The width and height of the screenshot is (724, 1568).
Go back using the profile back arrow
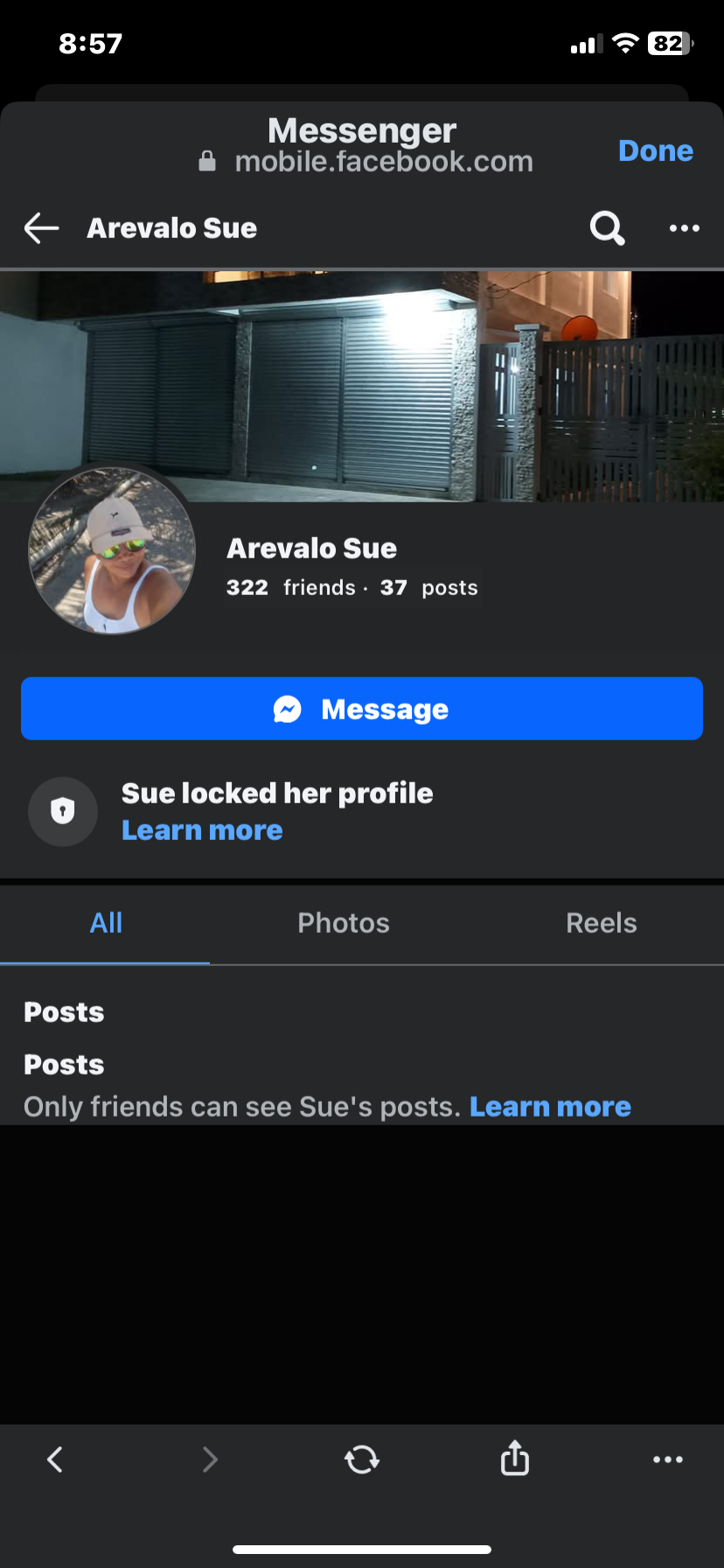pyautogui.click(x=41, y=228)
